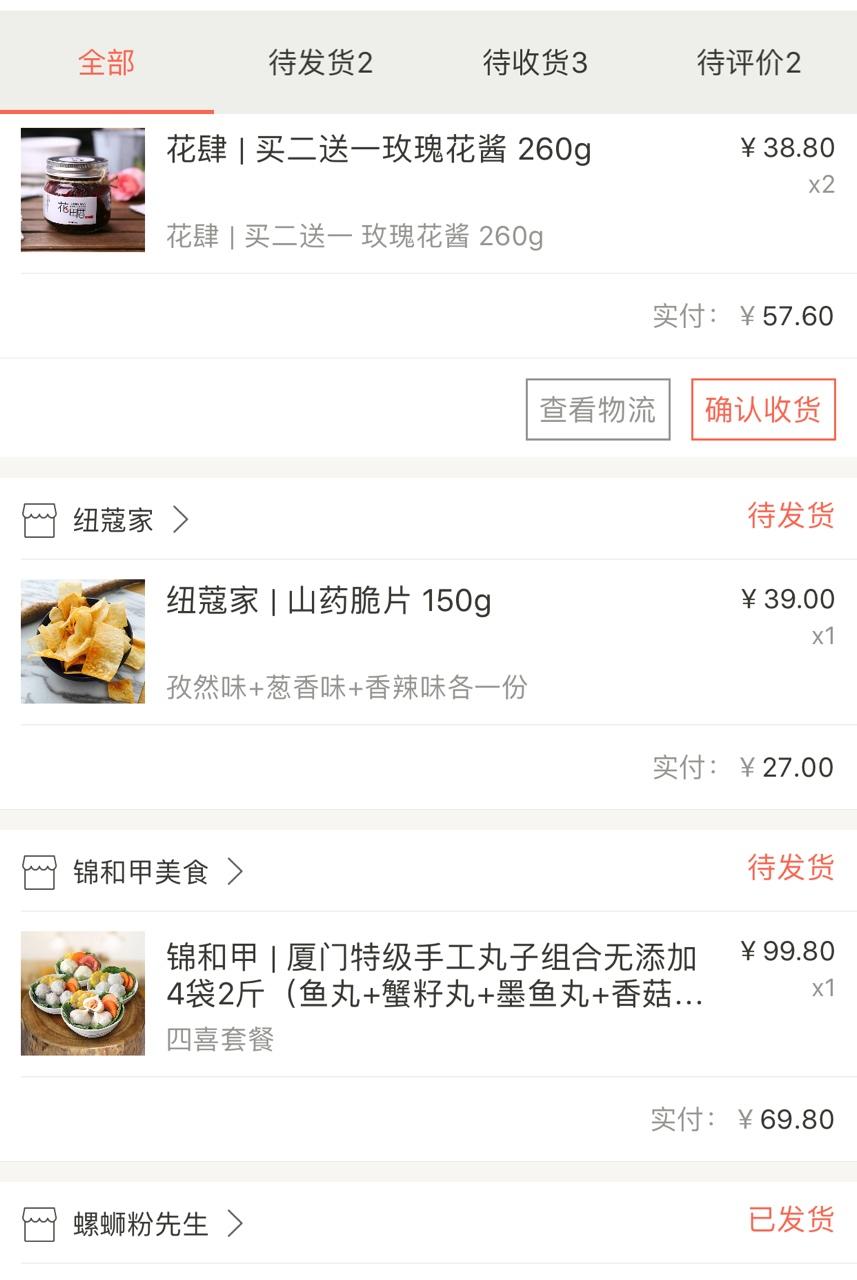Confirm receipt with 确认收货 button
This screenshot has height=1280, width=857.
click(x=763, y=409)
